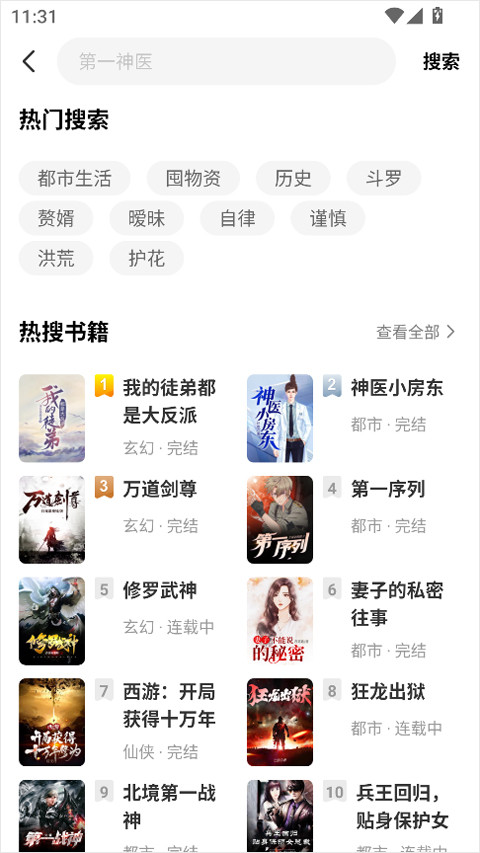Pick the 斗罗 hot search tag

point(384,178)
